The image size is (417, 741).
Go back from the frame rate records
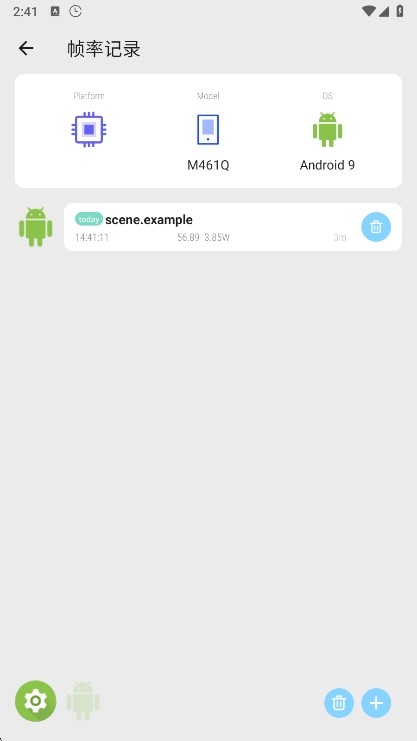[26, 48]
